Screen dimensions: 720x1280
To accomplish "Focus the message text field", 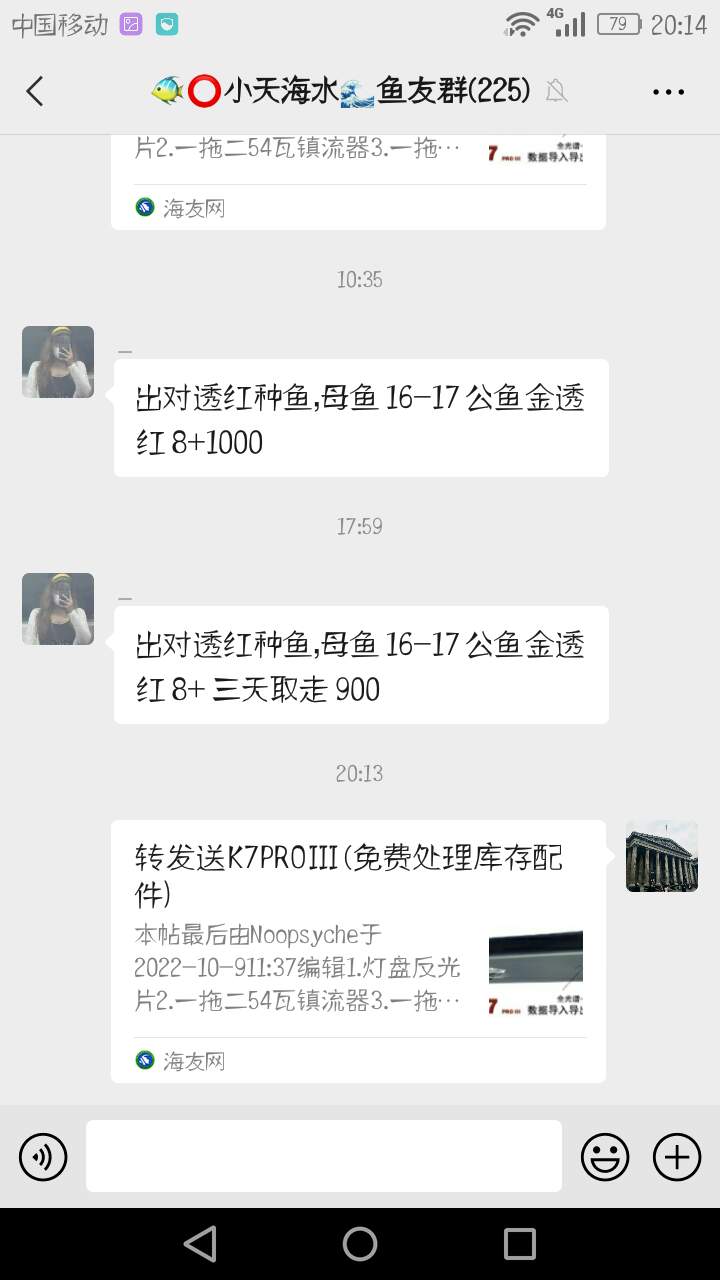I will pos(323,1156).
